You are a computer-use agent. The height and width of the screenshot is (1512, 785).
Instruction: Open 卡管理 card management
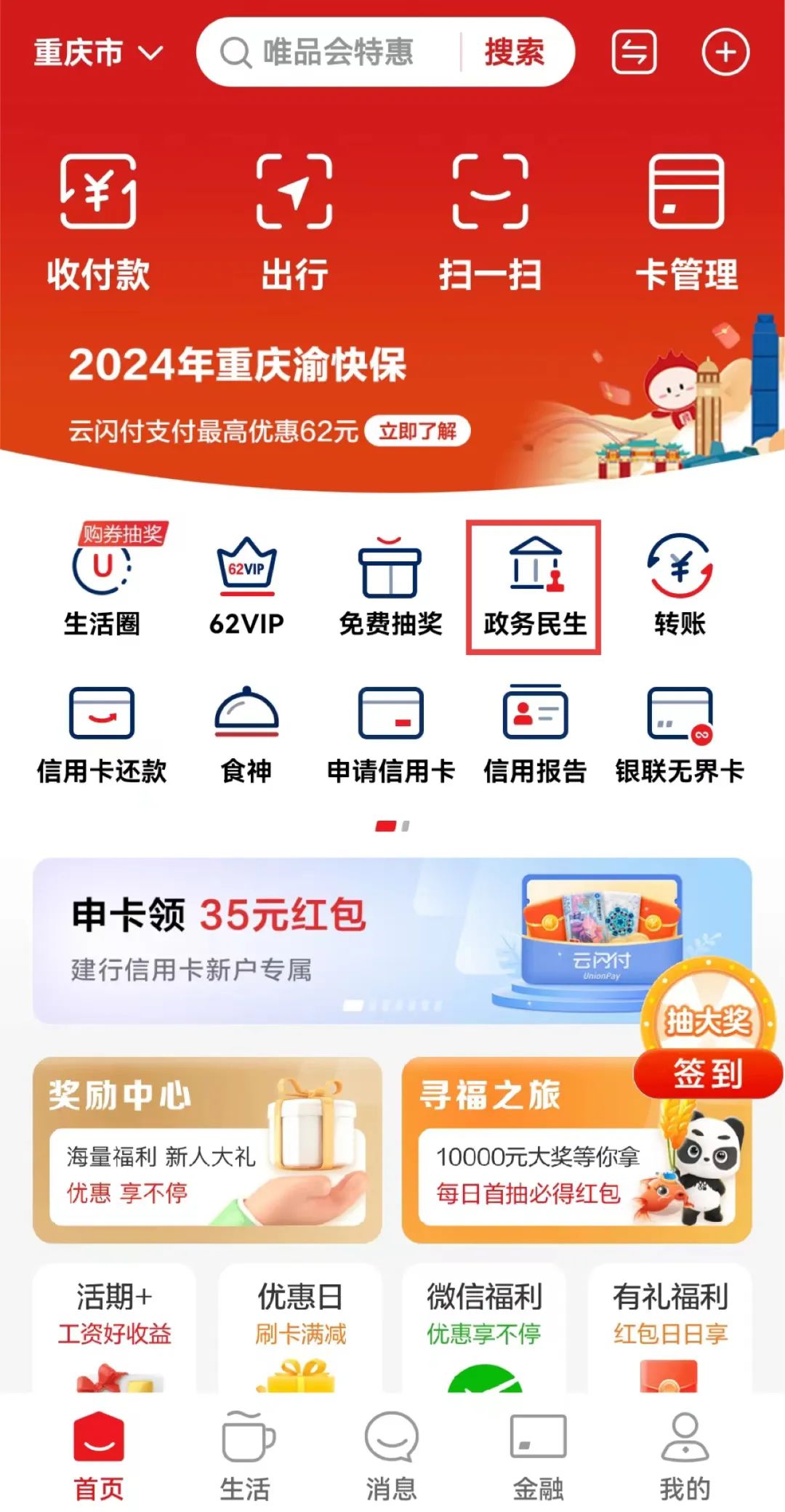click(x=686, y=222)
